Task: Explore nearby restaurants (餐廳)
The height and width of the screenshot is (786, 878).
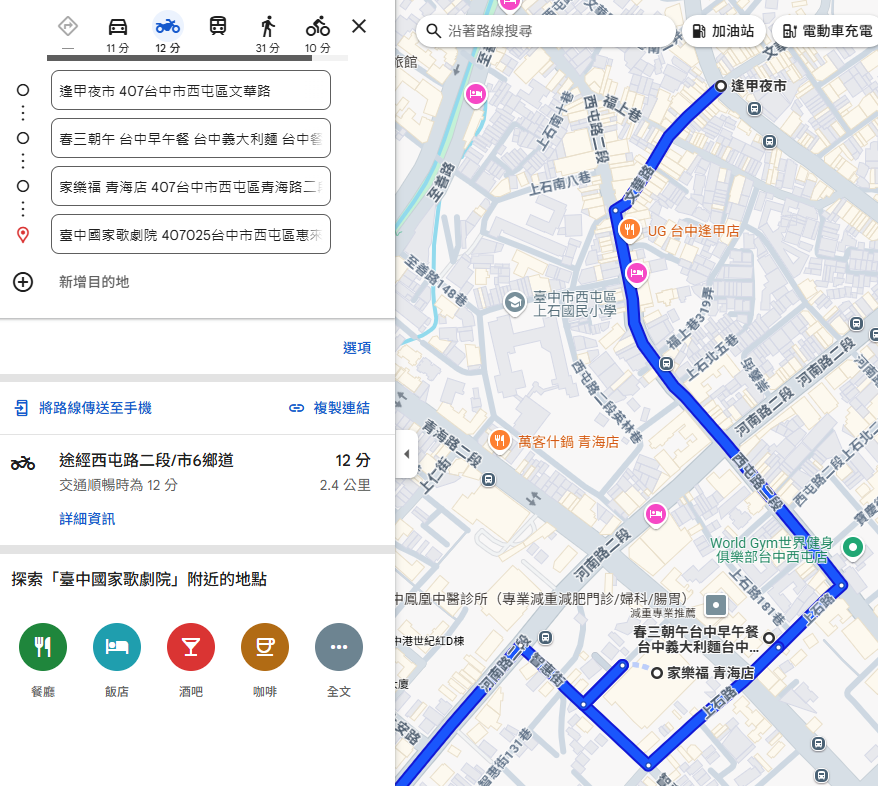Action: 43,646
